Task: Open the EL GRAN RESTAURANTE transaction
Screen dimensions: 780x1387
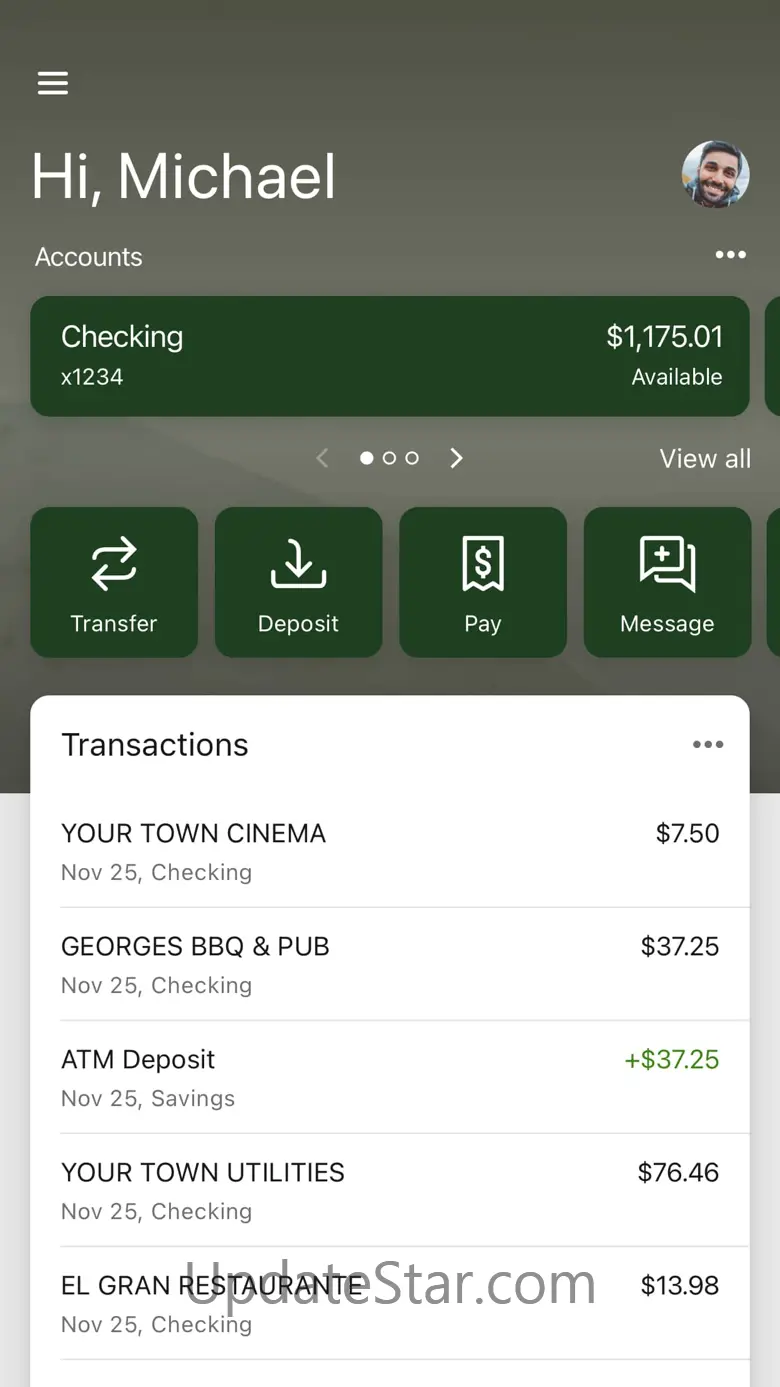Action: click(x=390, y=1303)
